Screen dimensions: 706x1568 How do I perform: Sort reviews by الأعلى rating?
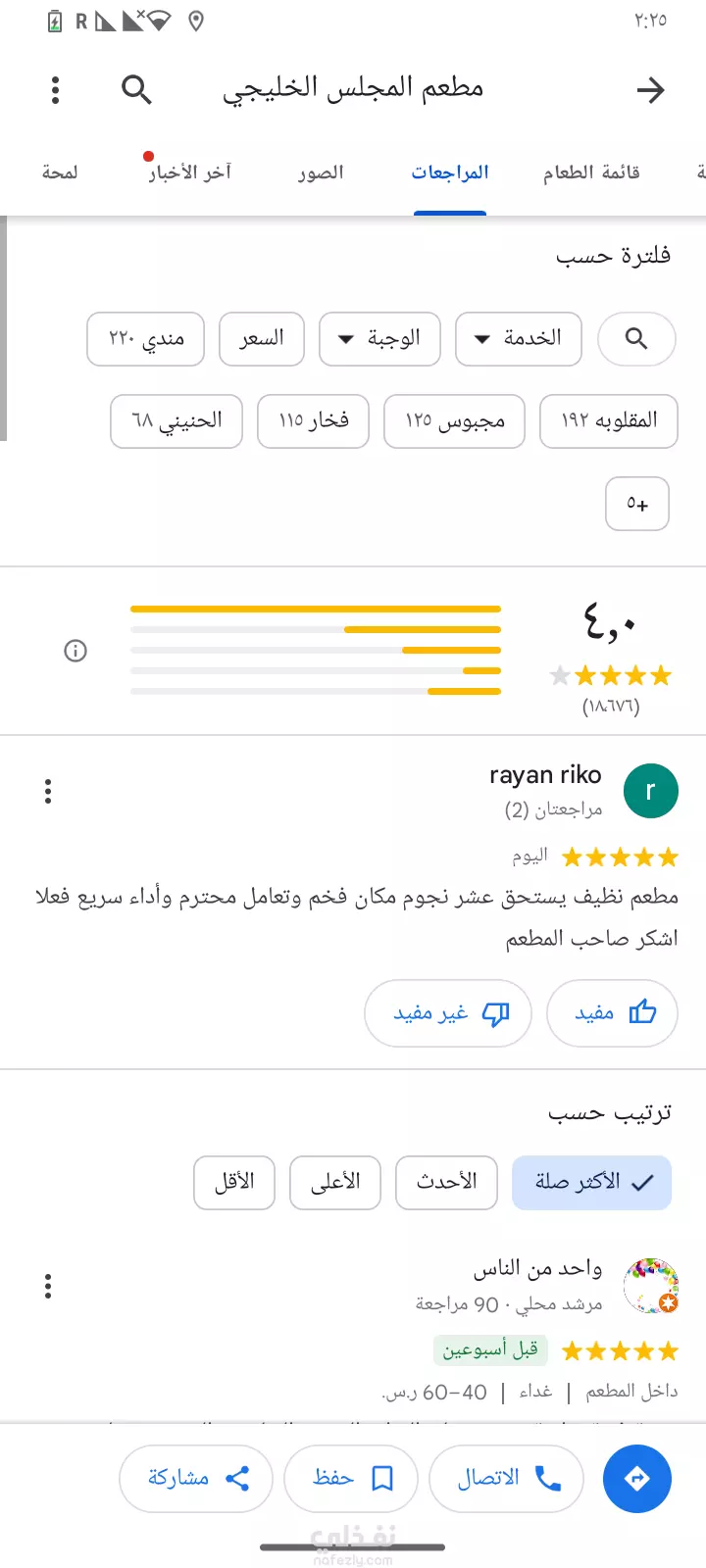[x=335, y=1182]
